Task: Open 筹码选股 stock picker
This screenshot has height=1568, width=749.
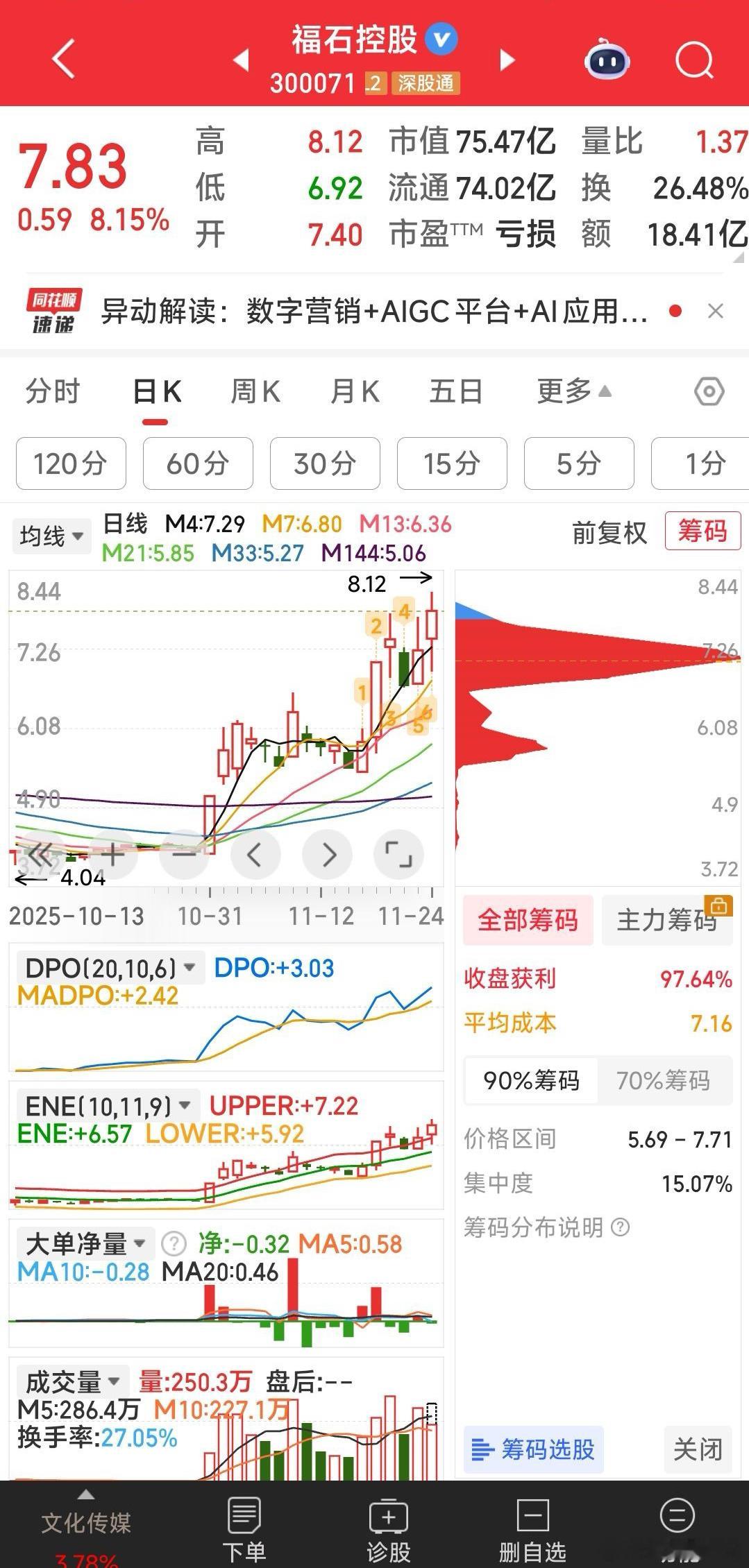Action: coord(534,1449)
